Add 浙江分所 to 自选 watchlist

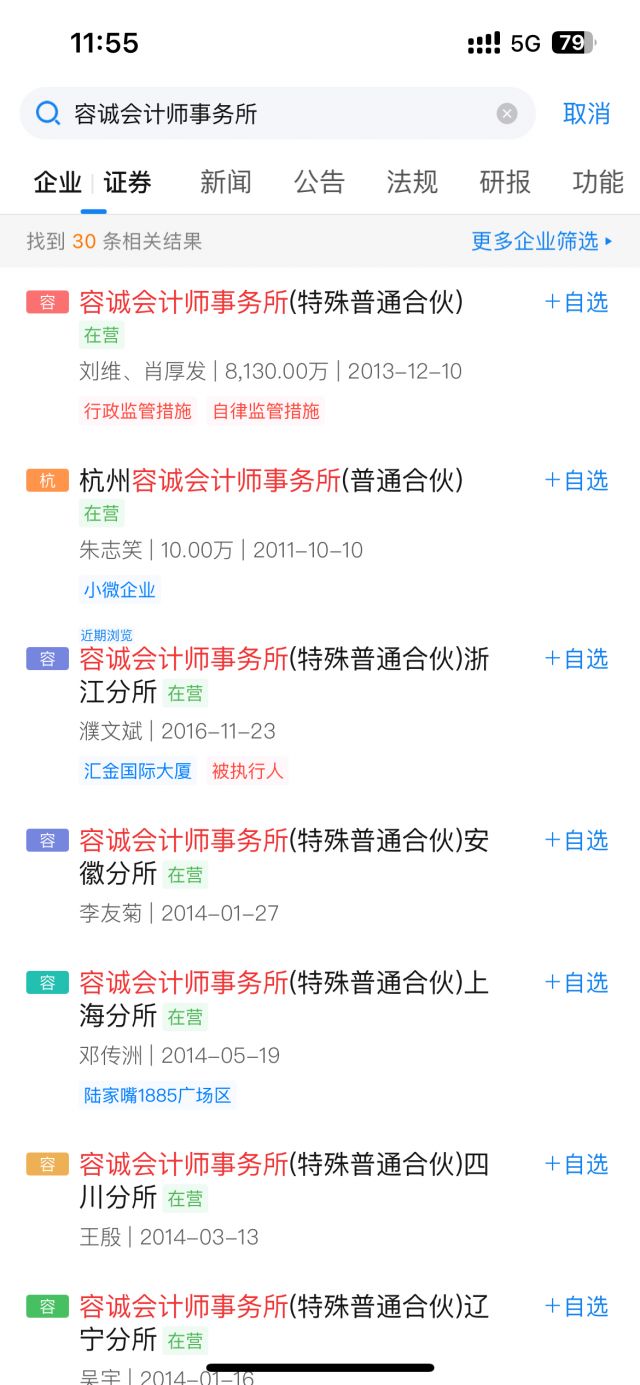coord(576,659)
